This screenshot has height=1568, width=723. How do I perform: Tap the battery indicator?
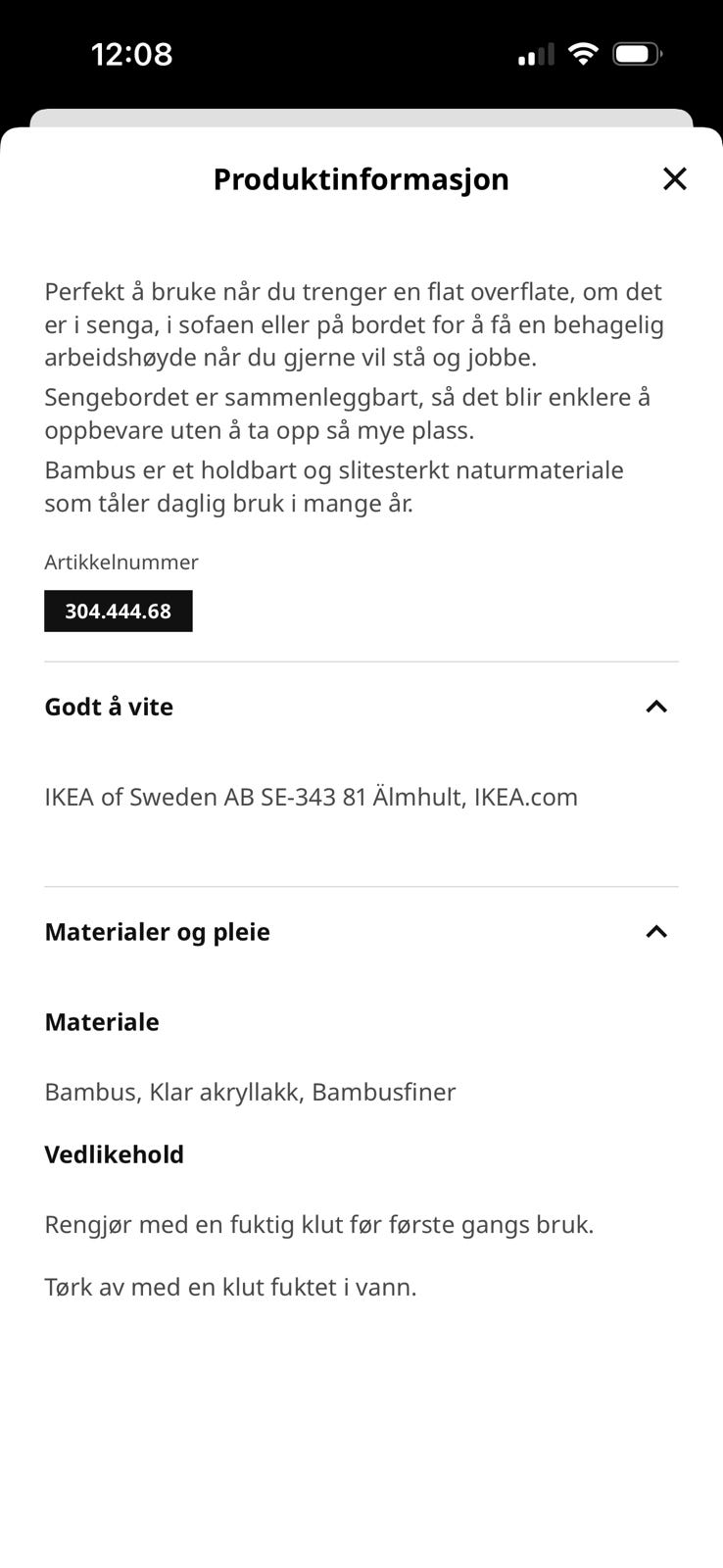pos(637,54)
